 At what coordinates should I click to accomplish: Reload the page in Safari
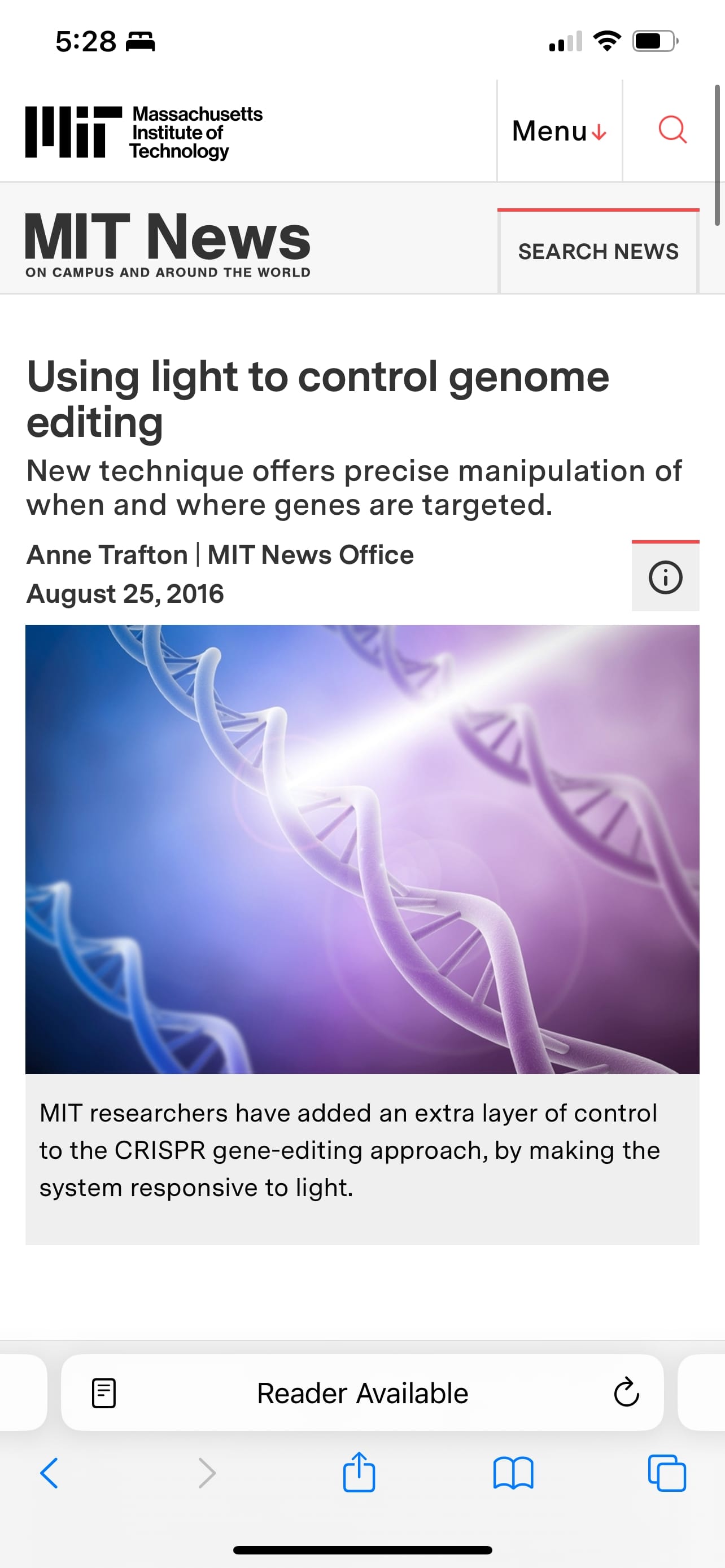626,1392
